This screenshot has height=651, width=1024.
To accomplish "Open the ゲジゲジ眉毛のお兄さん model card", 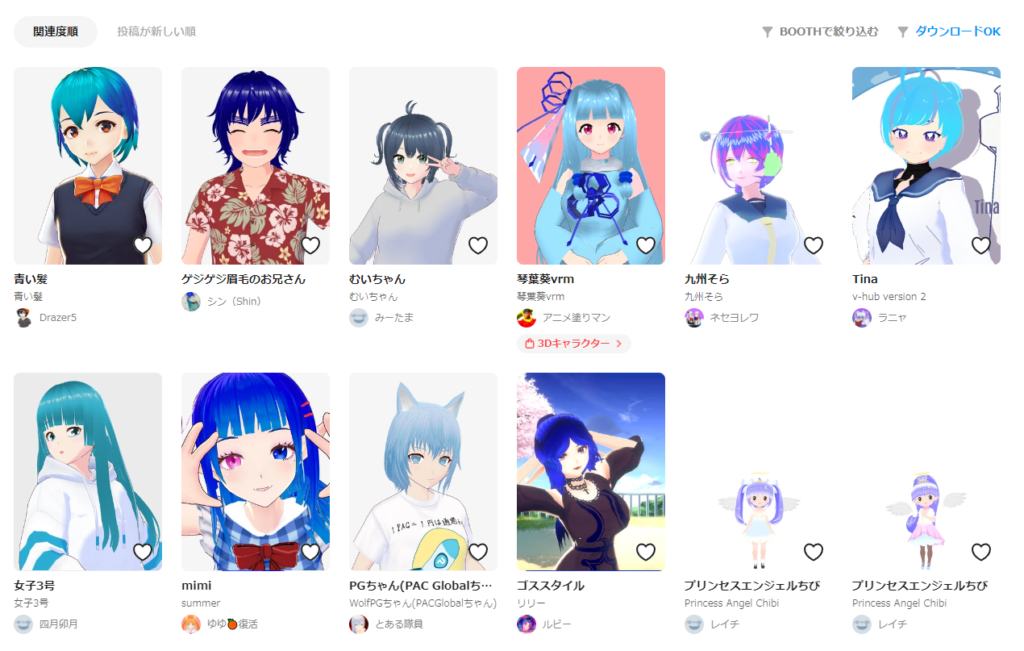I will (x=255, y=165).
